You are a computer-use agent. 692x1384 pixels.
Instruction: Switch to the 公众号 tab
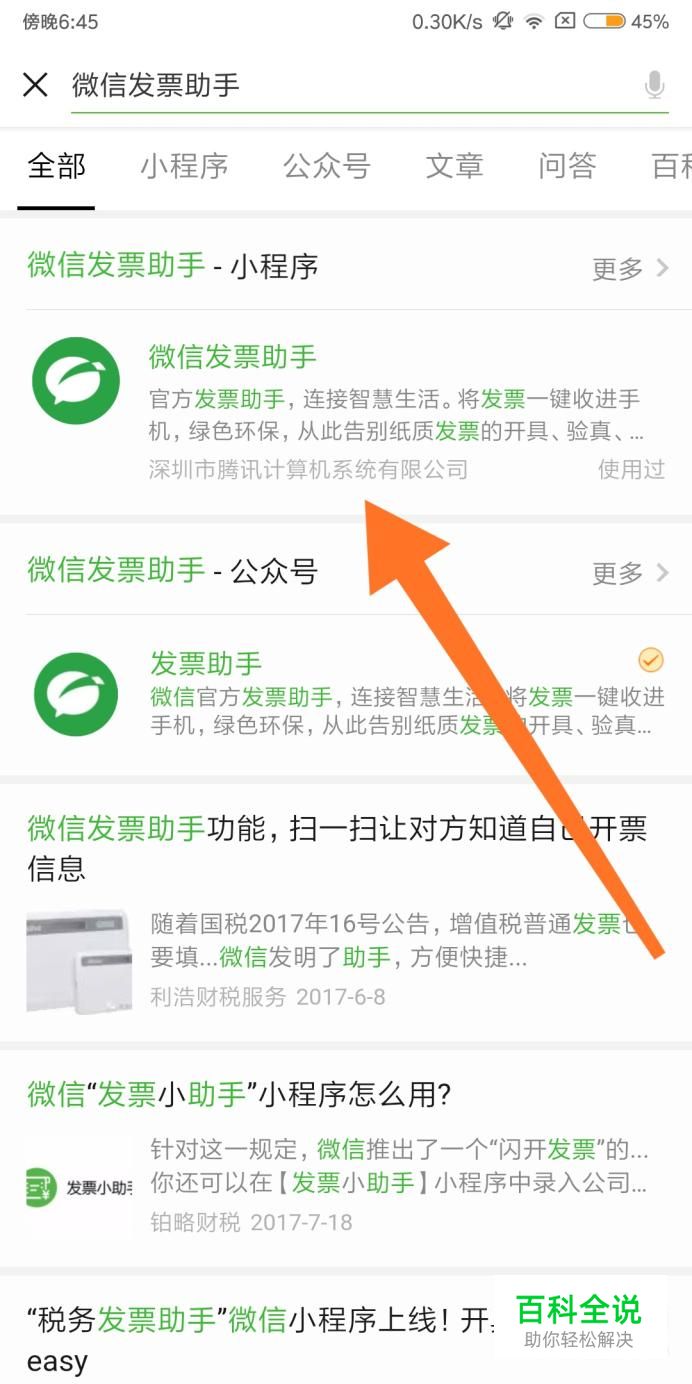(327, 166)
